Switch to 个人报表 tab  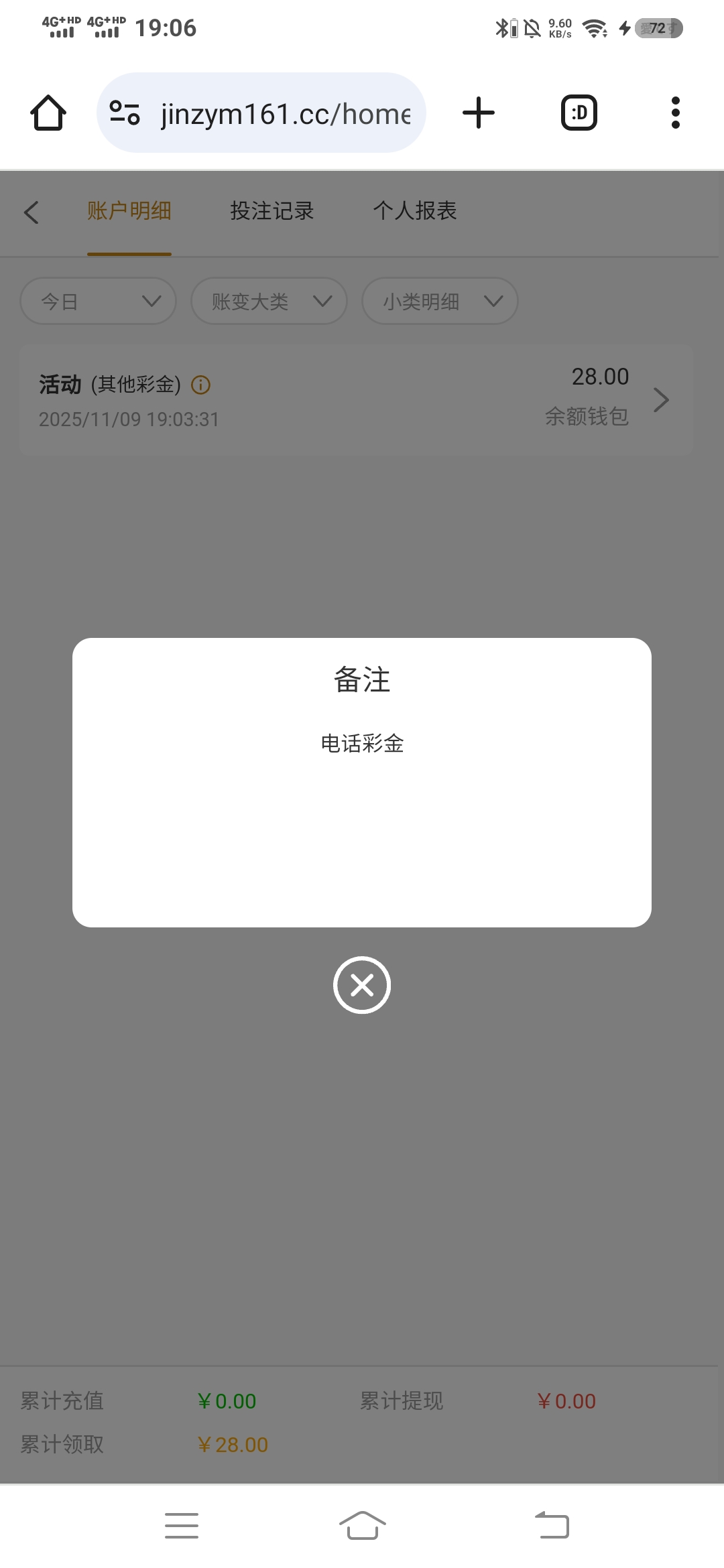(415, 211)
